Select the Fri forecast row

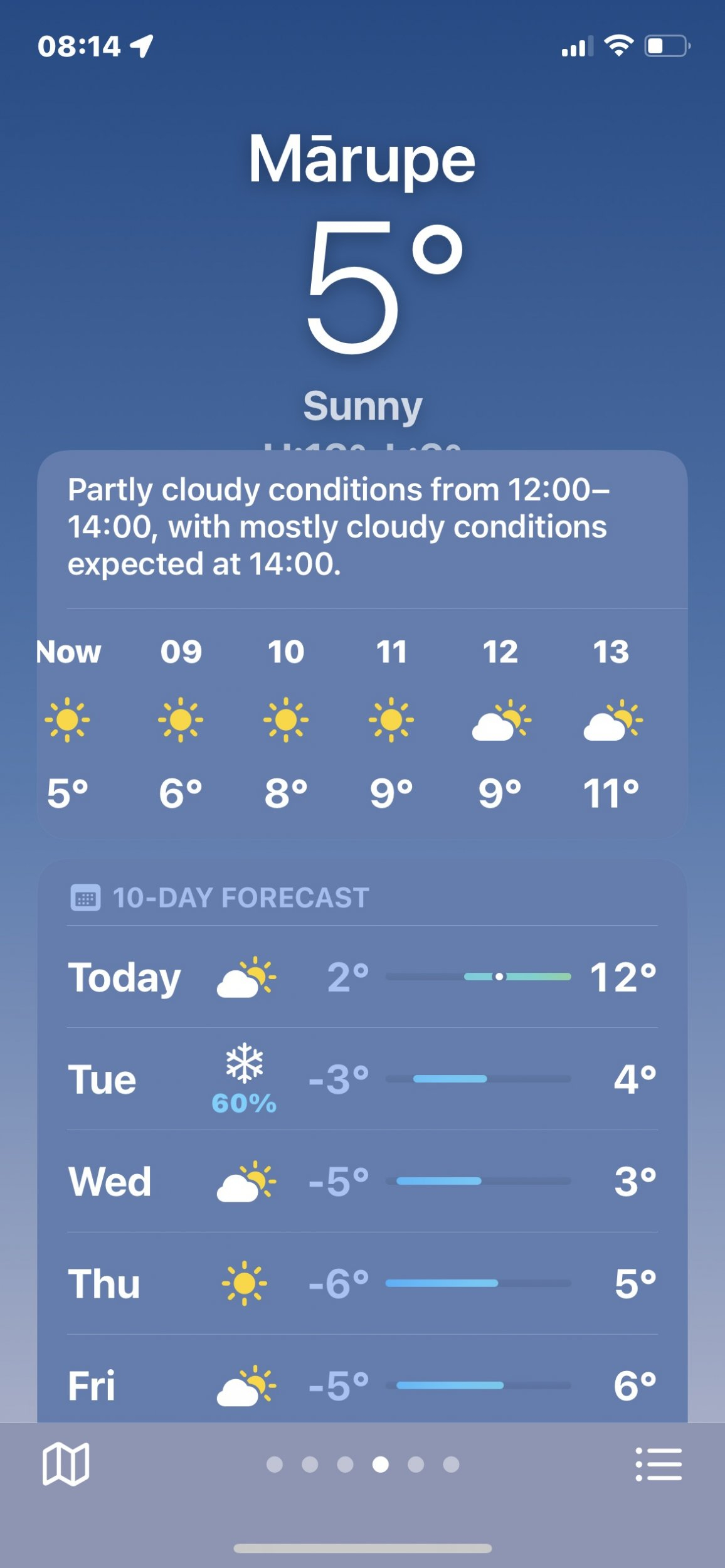point(362,1385)
